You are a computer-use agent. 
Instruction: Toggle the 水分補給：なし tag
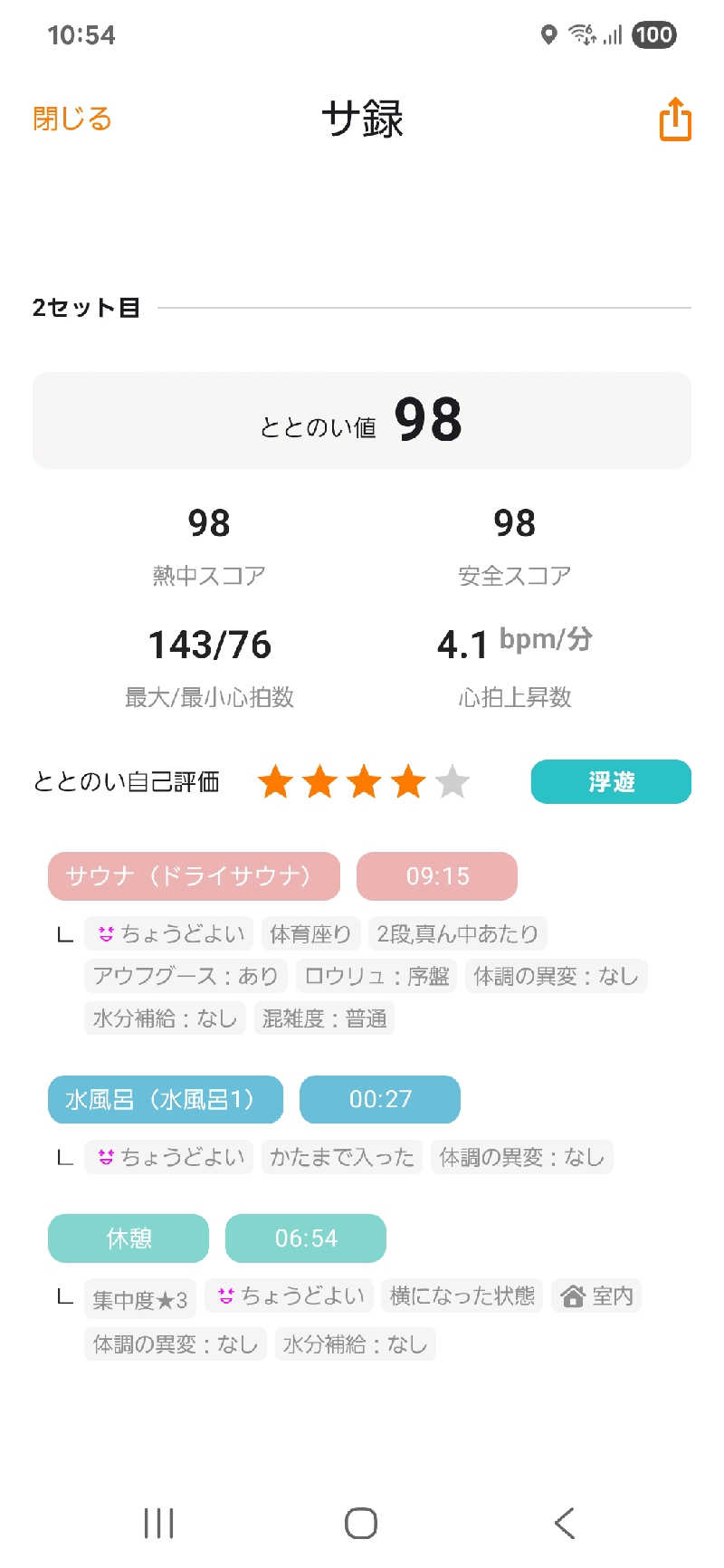click(x=166, y=1018)
